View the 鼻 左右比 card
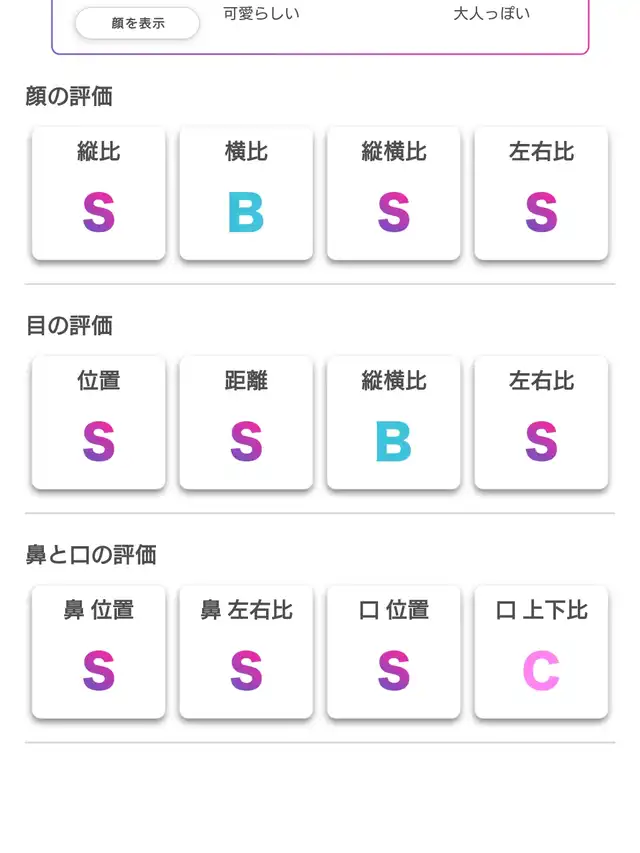 (246, 652)
